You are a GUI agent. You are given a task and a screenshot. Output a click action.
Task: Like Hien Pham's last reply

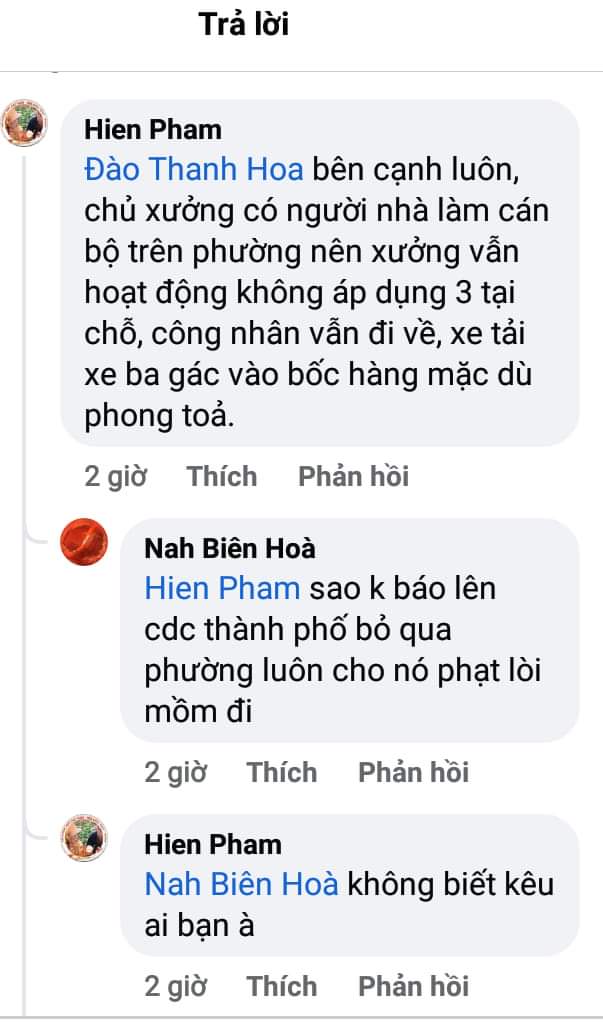point(282,986)
